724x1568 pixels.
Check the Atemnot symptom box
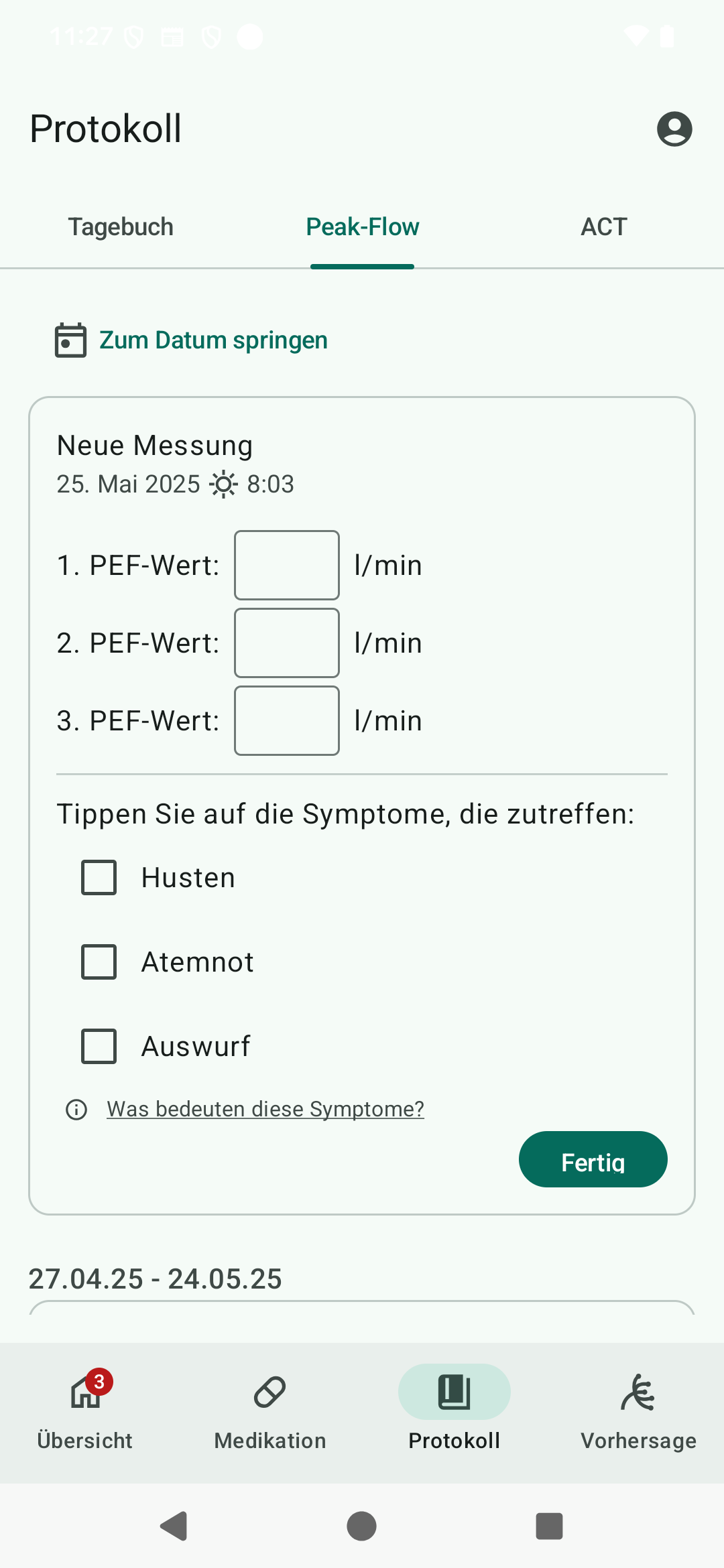(99, 962)
